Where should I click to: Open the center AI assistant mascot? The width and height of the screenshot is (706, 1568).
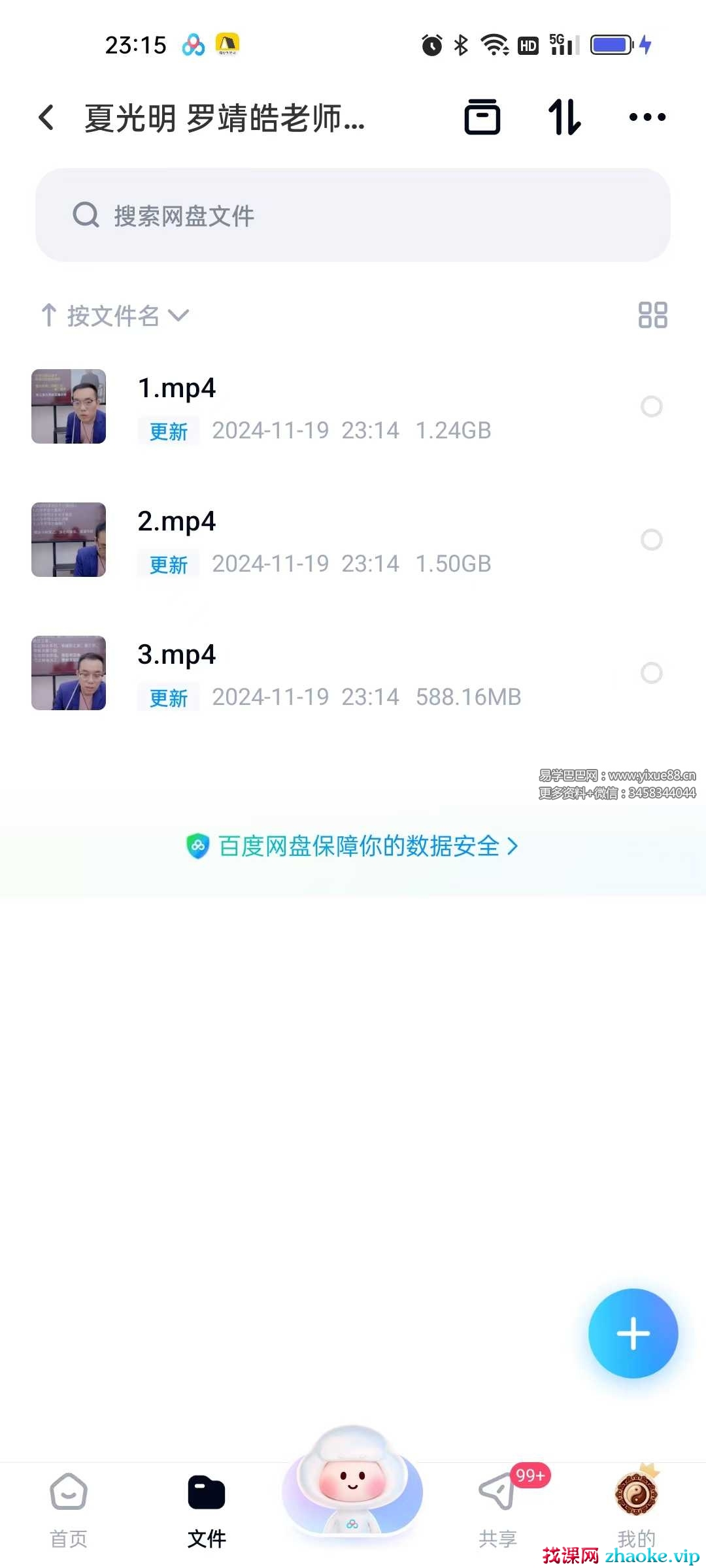(352, 1482)
